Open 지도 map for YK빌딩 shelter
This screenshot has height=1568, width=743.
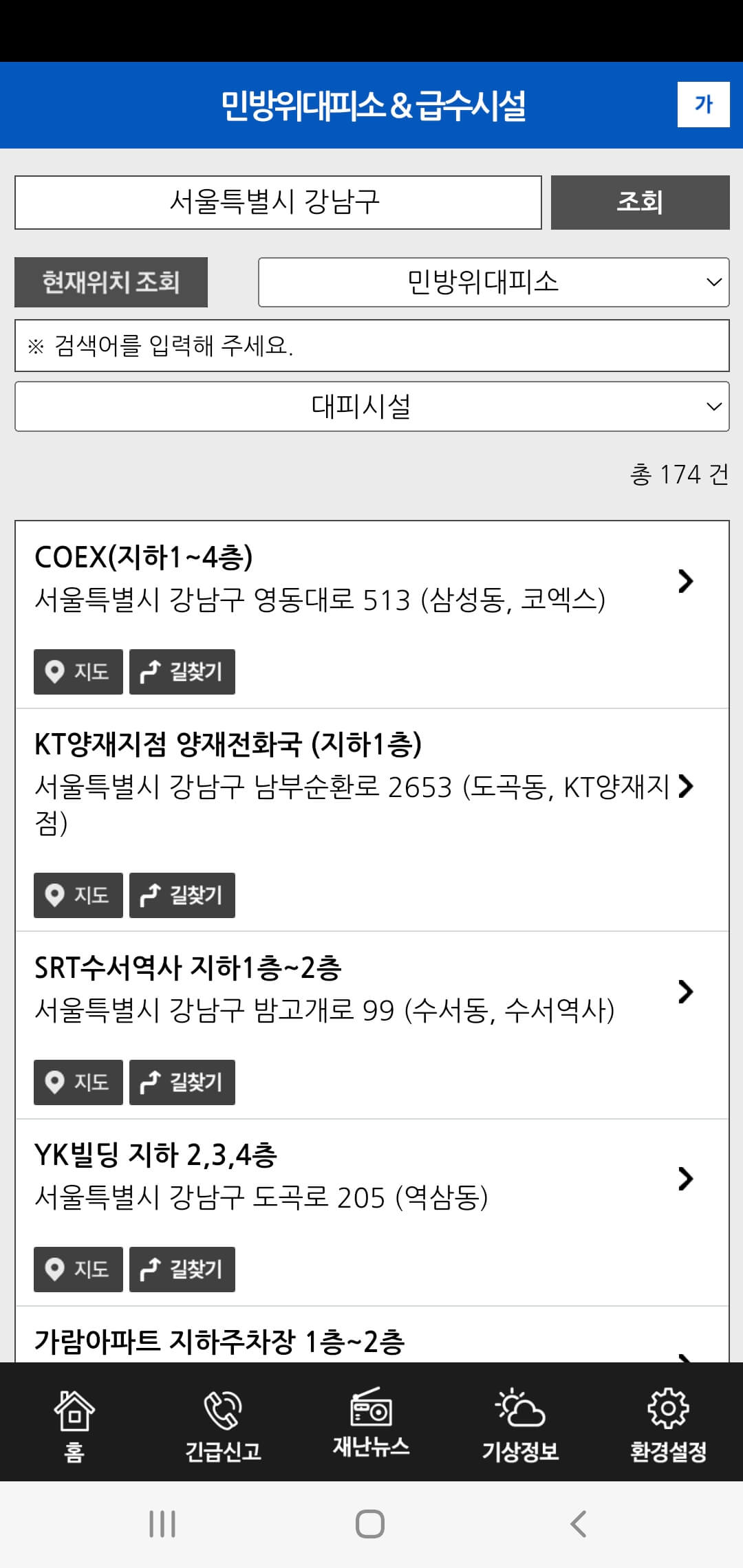[78, 1269]
